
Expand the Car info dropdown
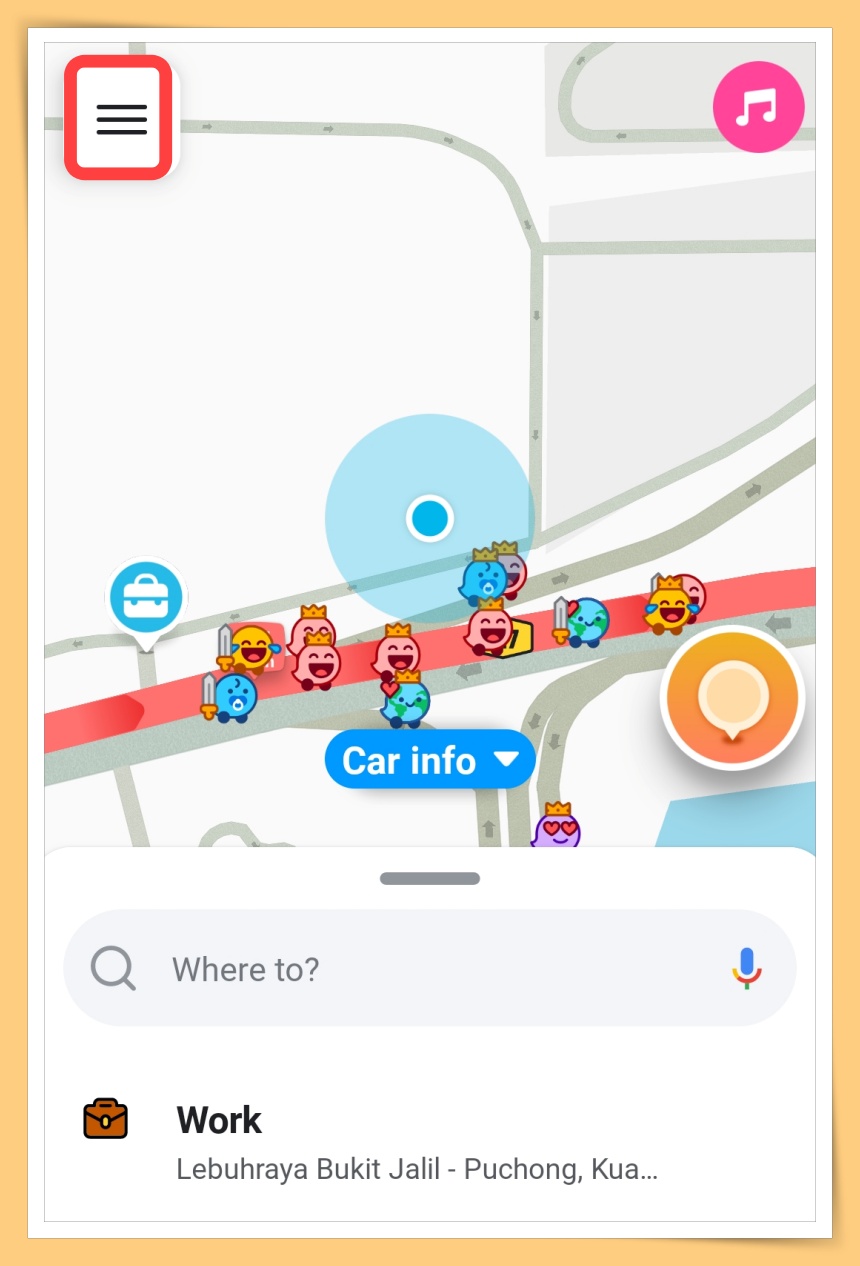[430, 761]
